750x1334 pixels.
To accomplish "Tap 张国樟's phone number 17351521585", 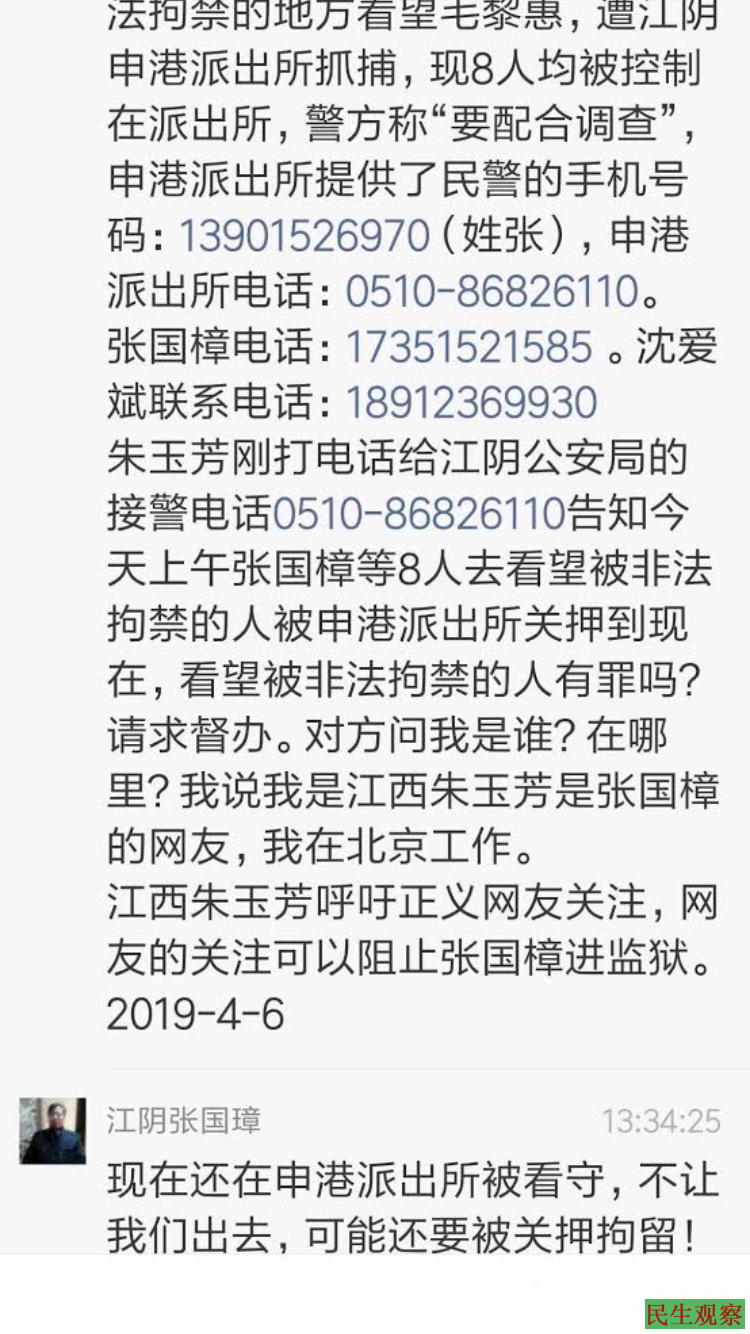I will tap(469, 347).
